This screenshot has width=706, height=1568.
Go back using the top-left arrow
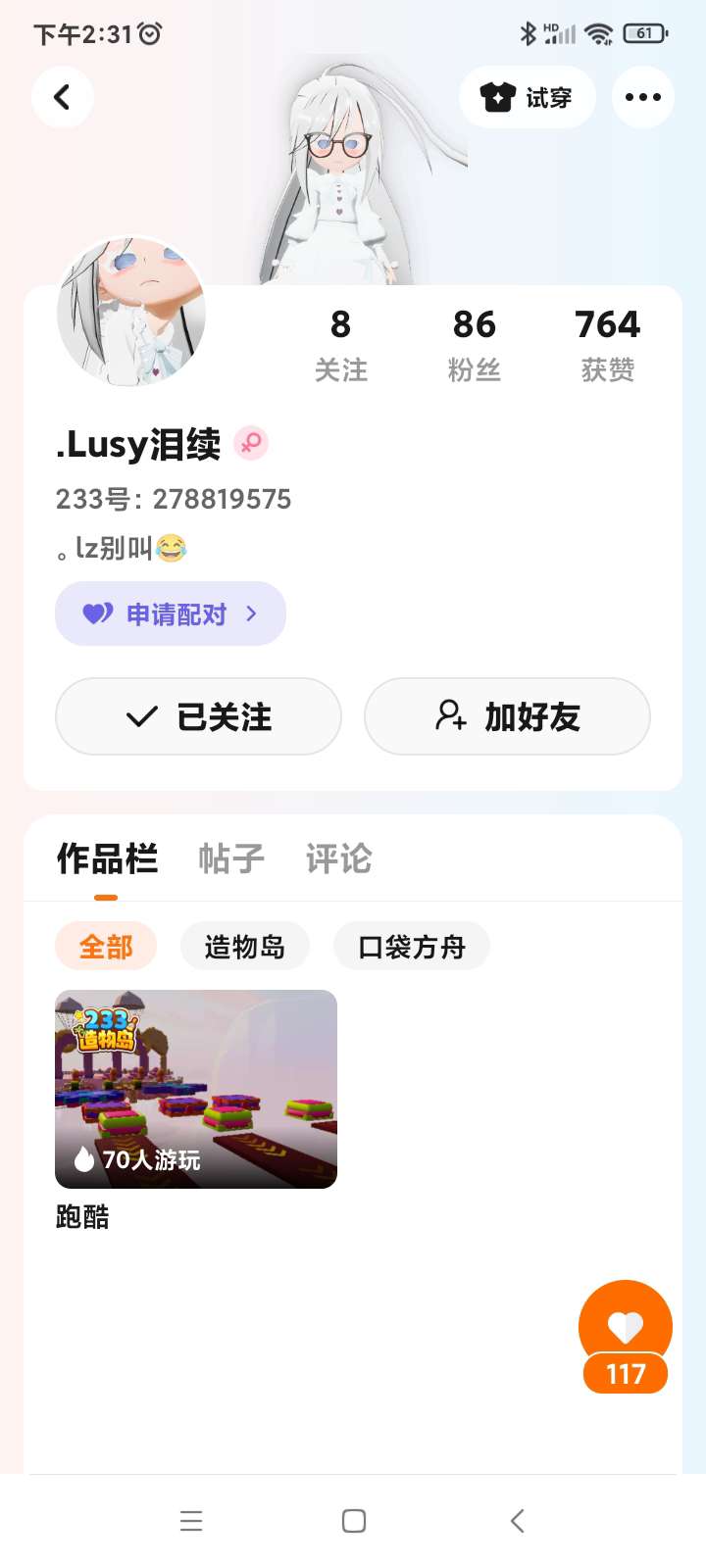[x=62, y=97]
